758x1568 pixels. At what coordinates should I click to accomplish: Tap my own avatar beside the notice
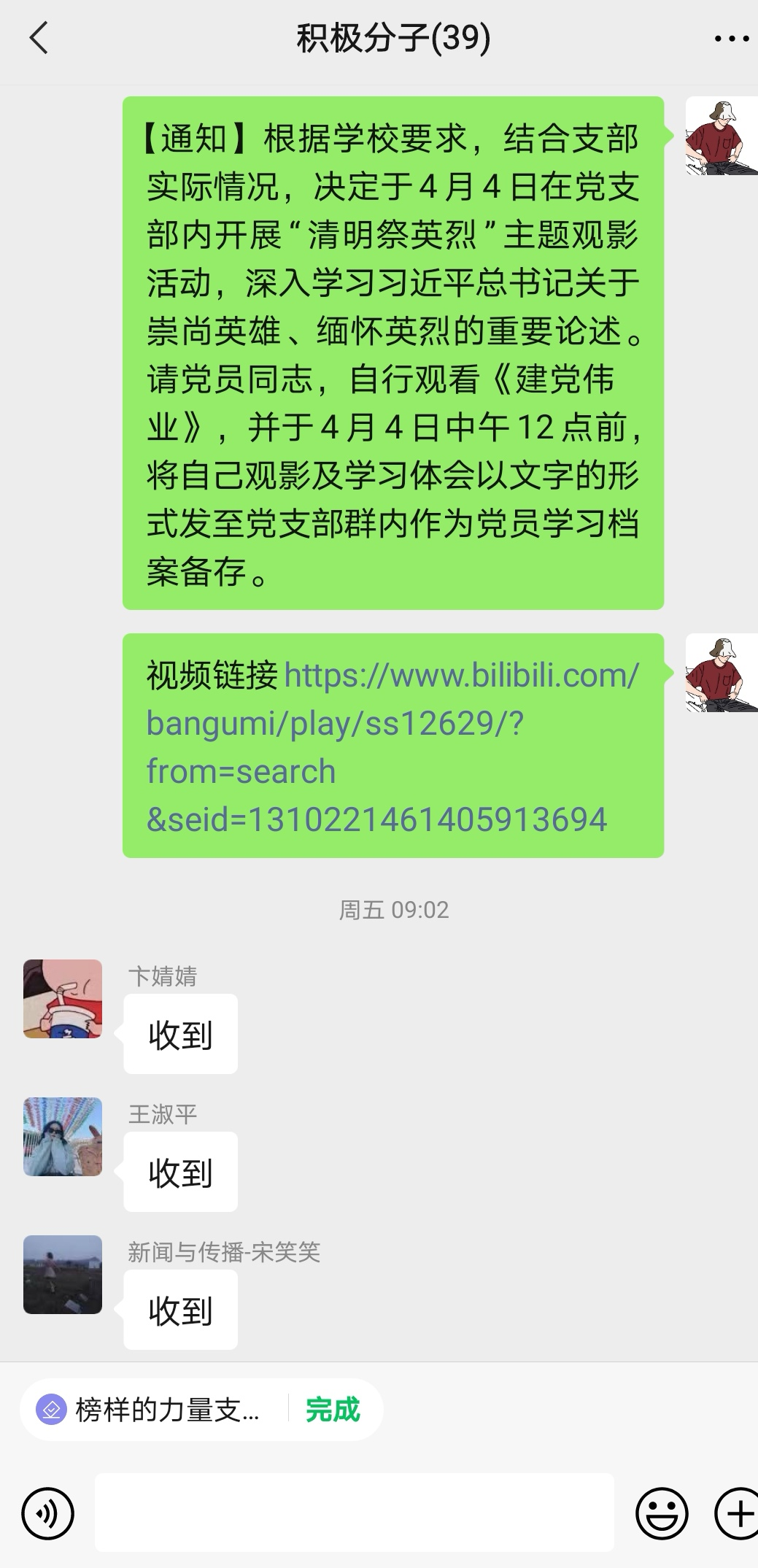[721, 136]
